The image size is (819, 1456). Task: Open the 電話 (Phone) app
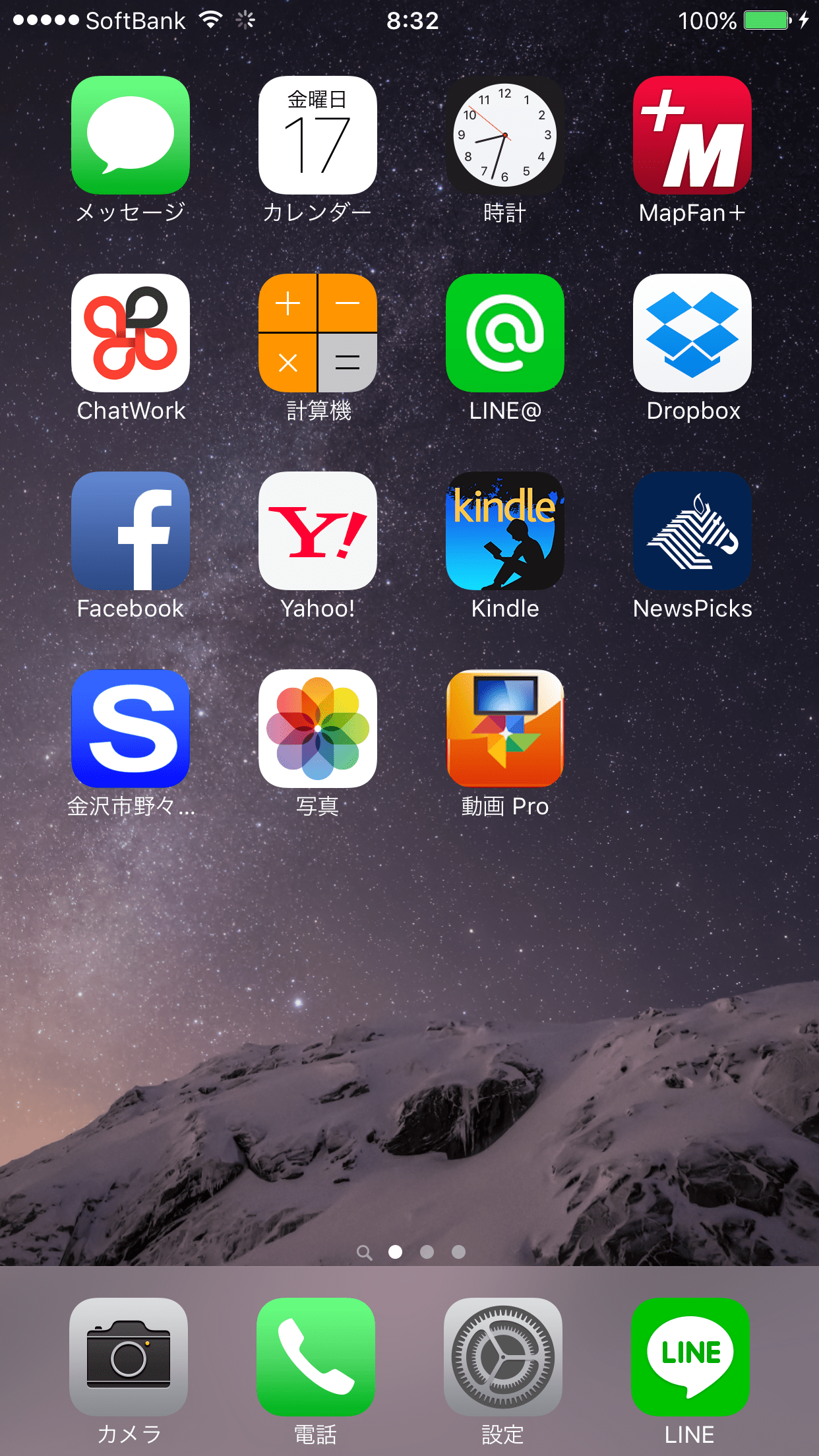(316, 1357)
